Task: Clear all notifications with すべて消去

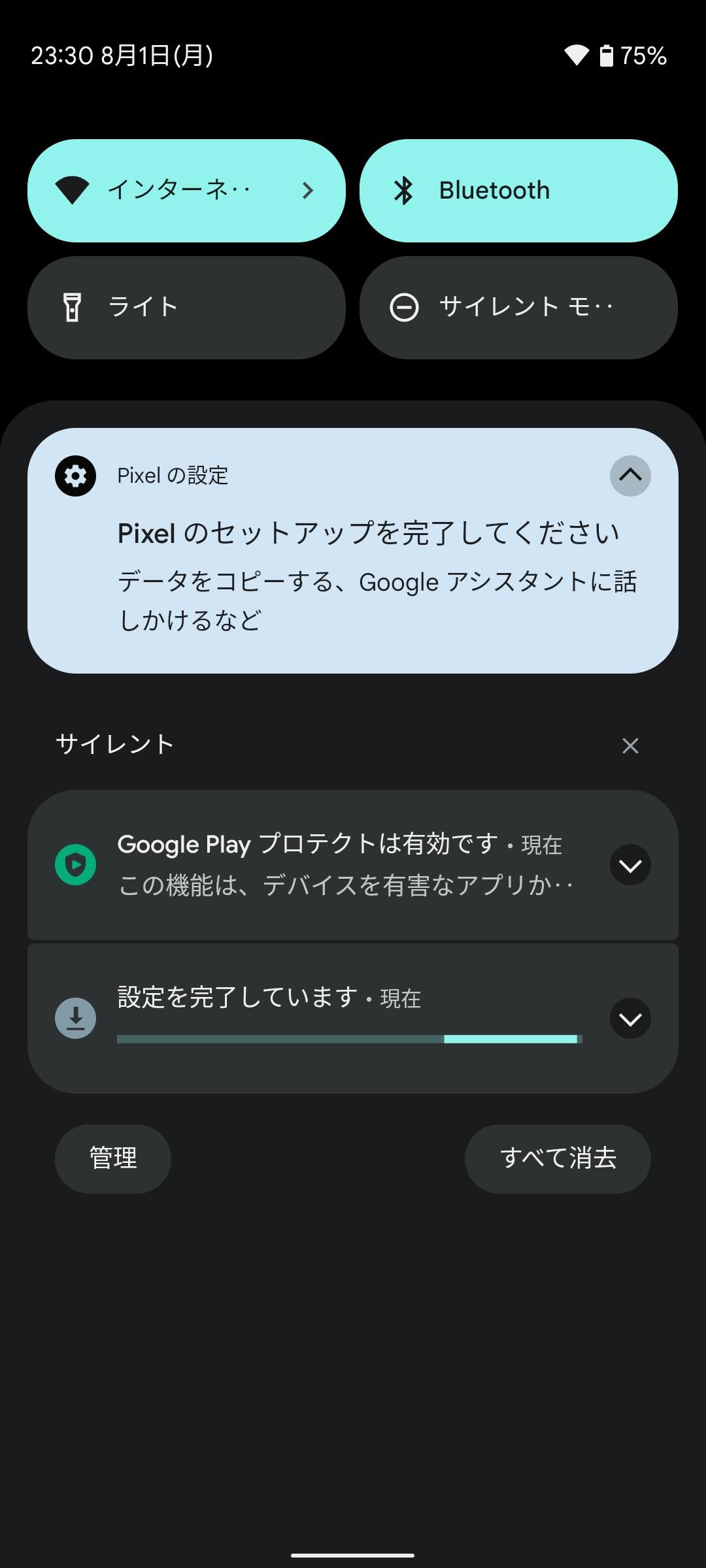Action: 558,1158
